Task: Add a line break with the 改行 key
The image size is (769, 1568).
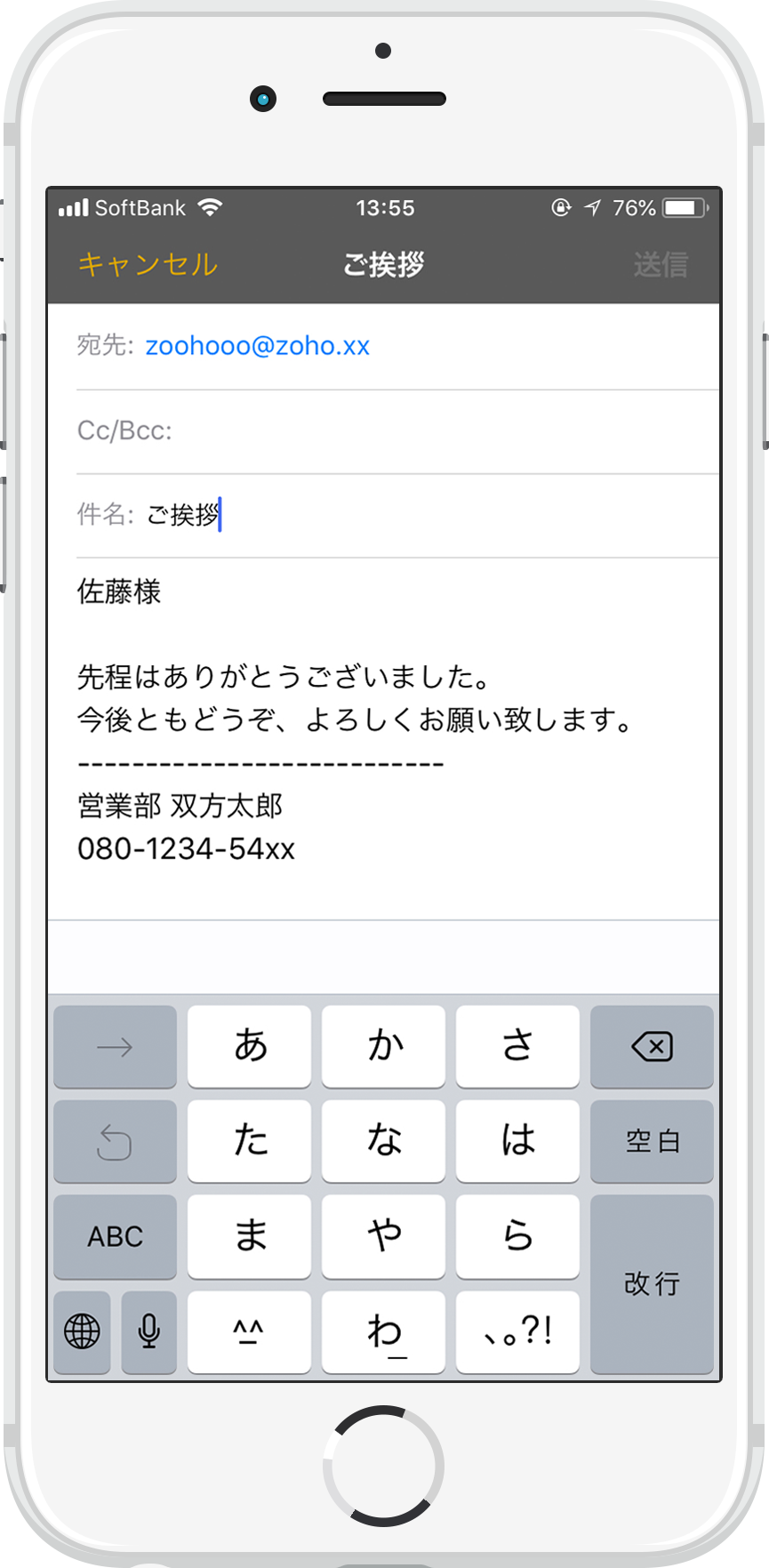Action: pos(652,1283)
